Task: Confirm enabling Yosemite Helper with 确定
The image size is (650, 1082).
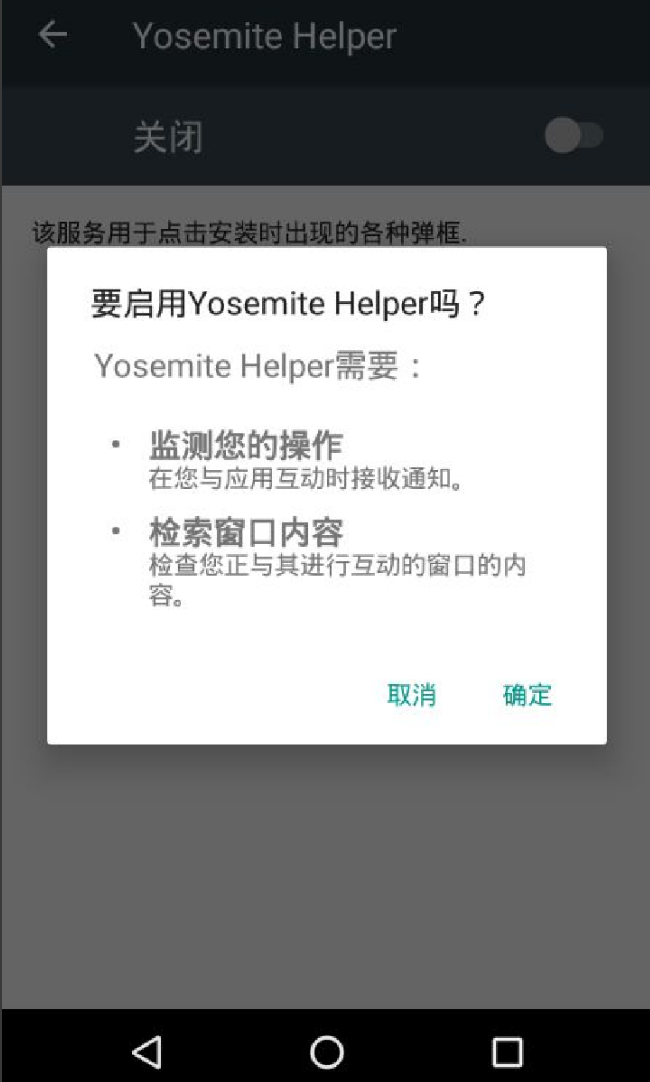Action: click(527, 695)
